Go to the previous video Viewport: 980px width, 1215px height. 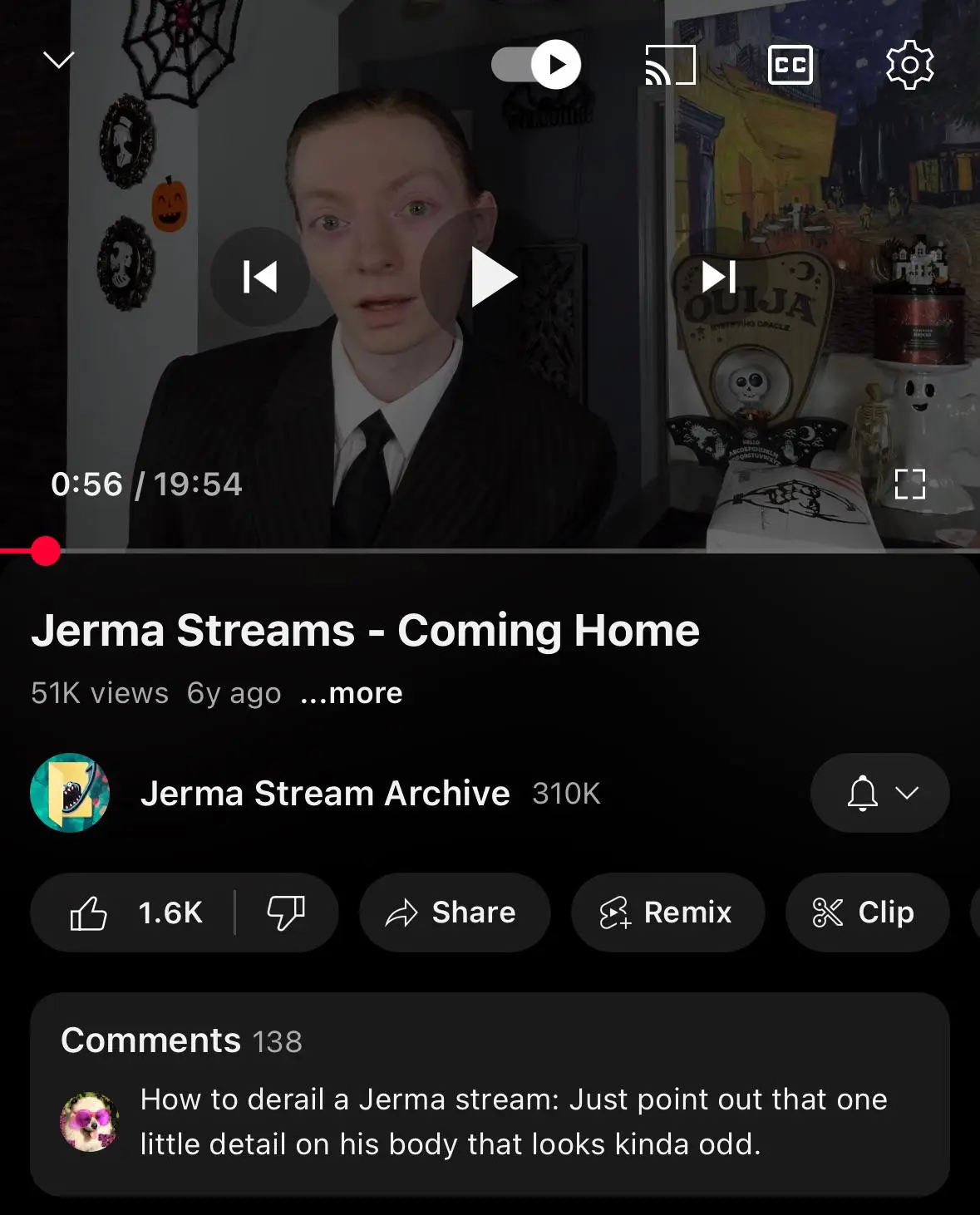click(260, 275)
